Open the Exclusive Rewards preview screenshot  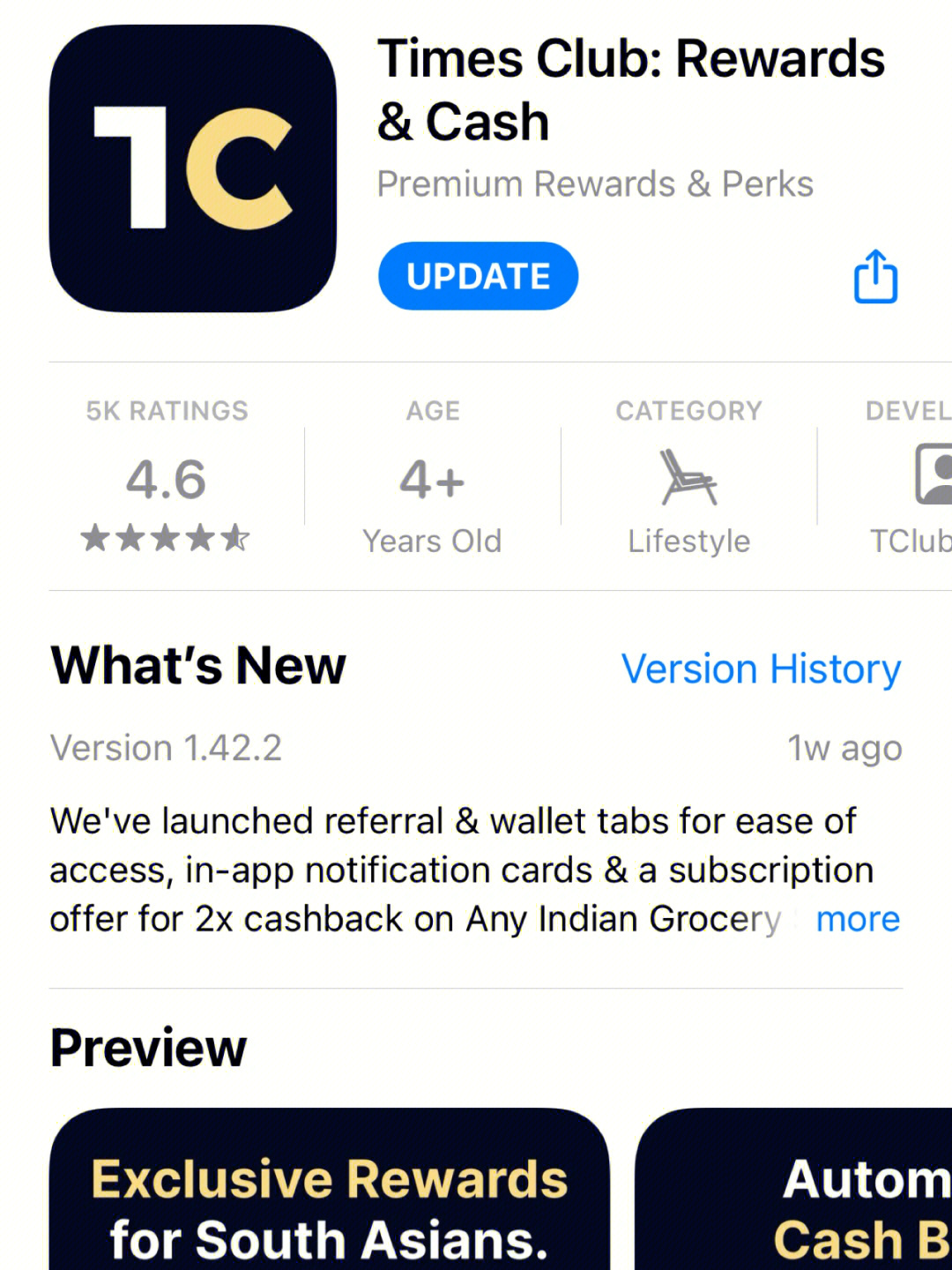coord(329,1199)
